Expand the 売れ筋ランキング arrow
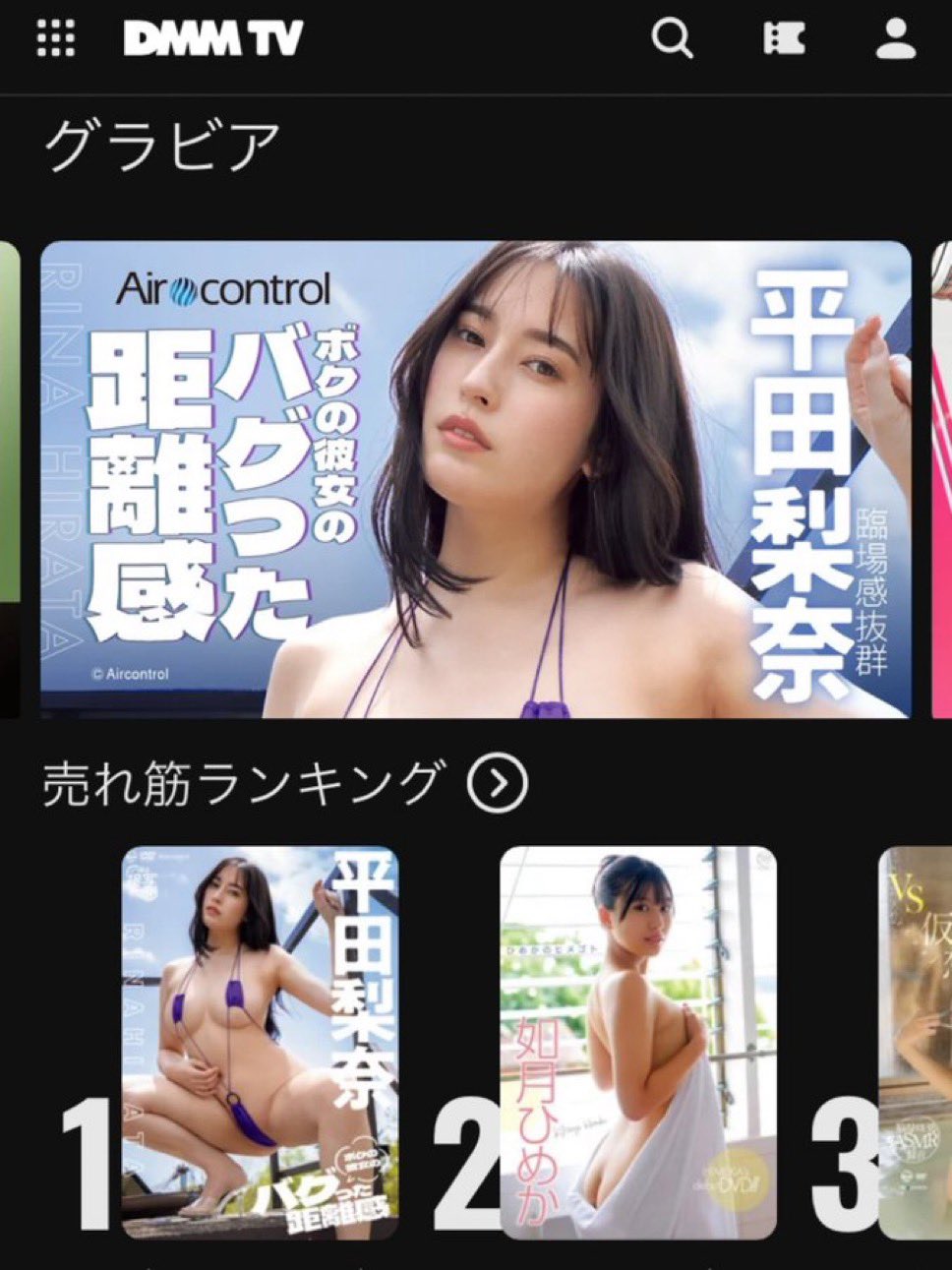 pos(498,784)
